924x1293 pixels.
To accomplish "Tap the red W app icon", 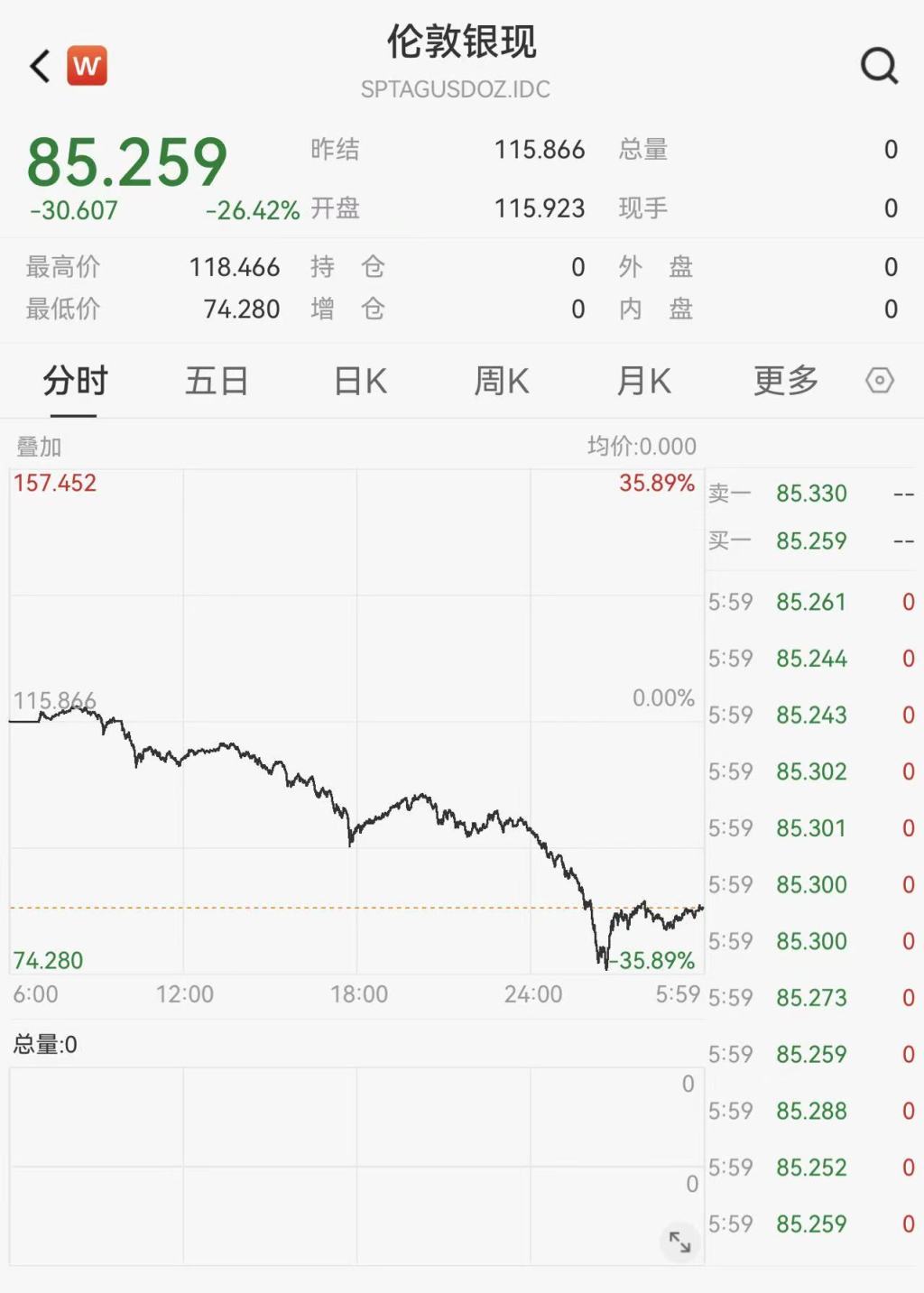I will pyautogui.click(x=87, y=65).
